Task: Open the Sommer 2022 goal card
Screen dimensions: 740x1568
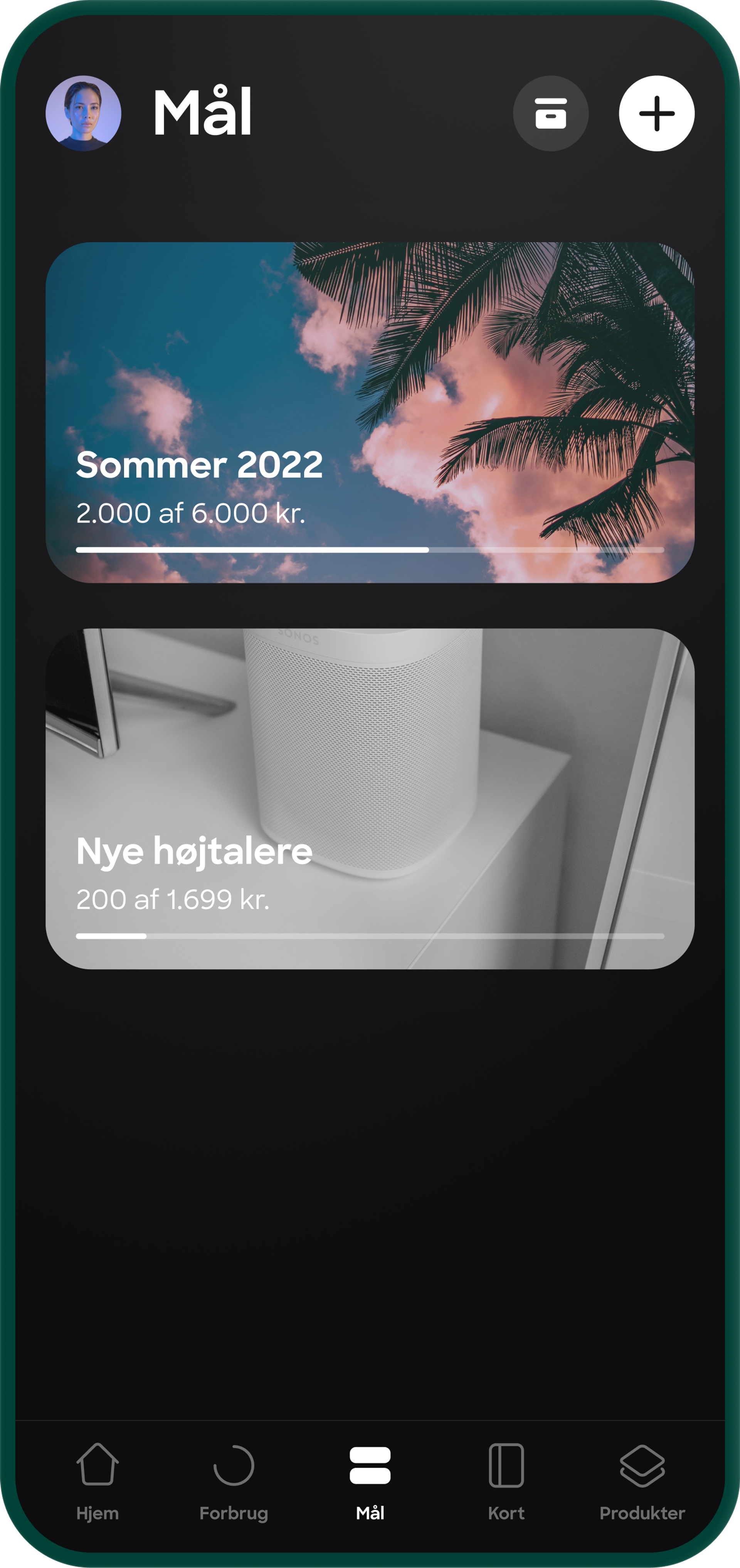Action: [x=370, y=412]
